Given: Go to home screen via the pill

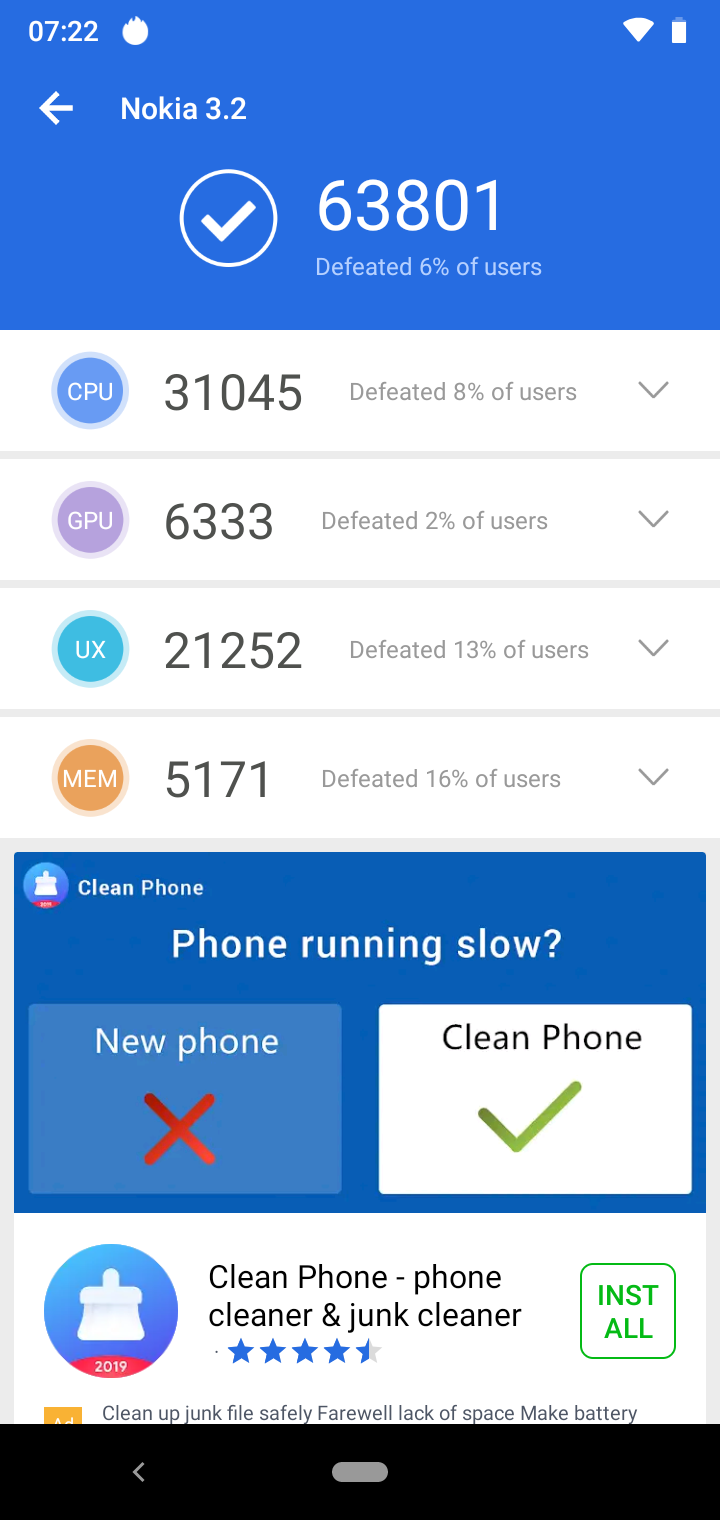Looking at the screenshot, I should pyautogui.click(x=360, y=1471).
